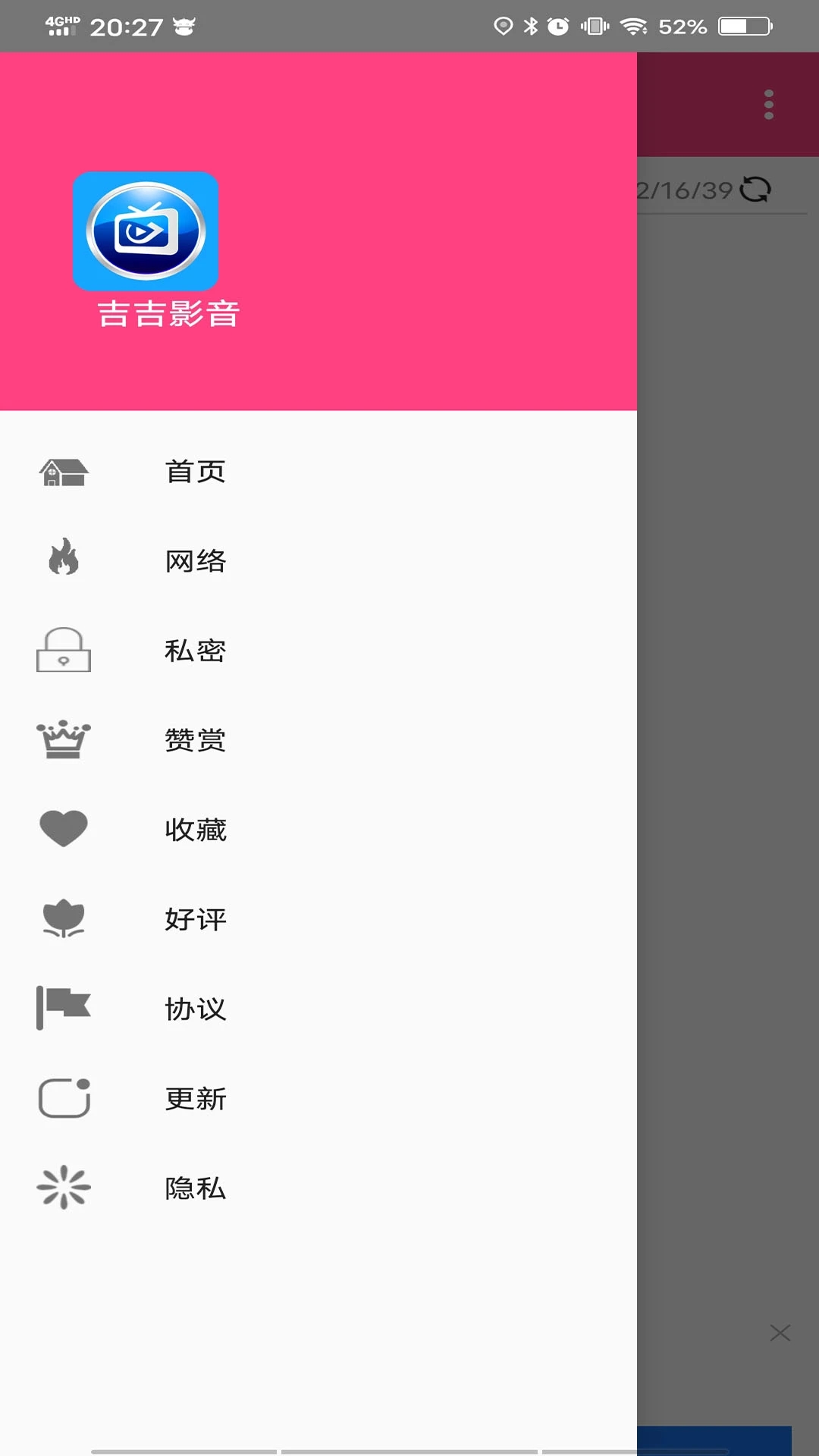Screen dimensions: 819x1456
Task: Open the 首页 menu entry
Action: [x=193, y=470]
